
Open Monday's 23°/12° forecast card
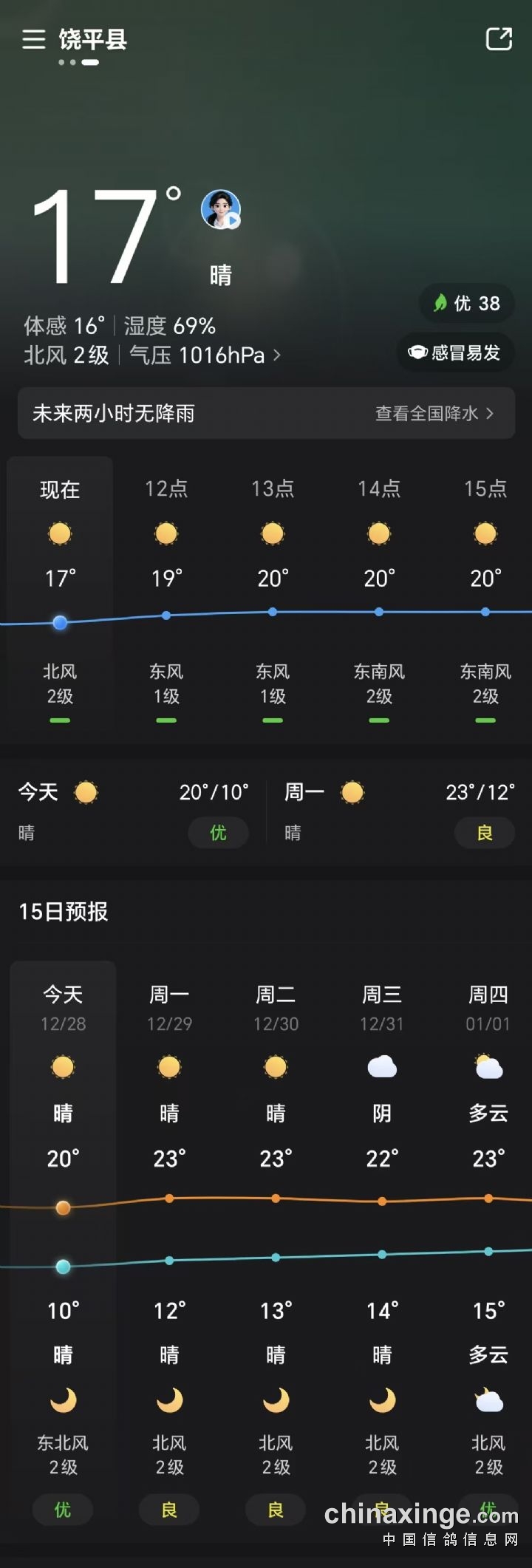tap(399, 811)
